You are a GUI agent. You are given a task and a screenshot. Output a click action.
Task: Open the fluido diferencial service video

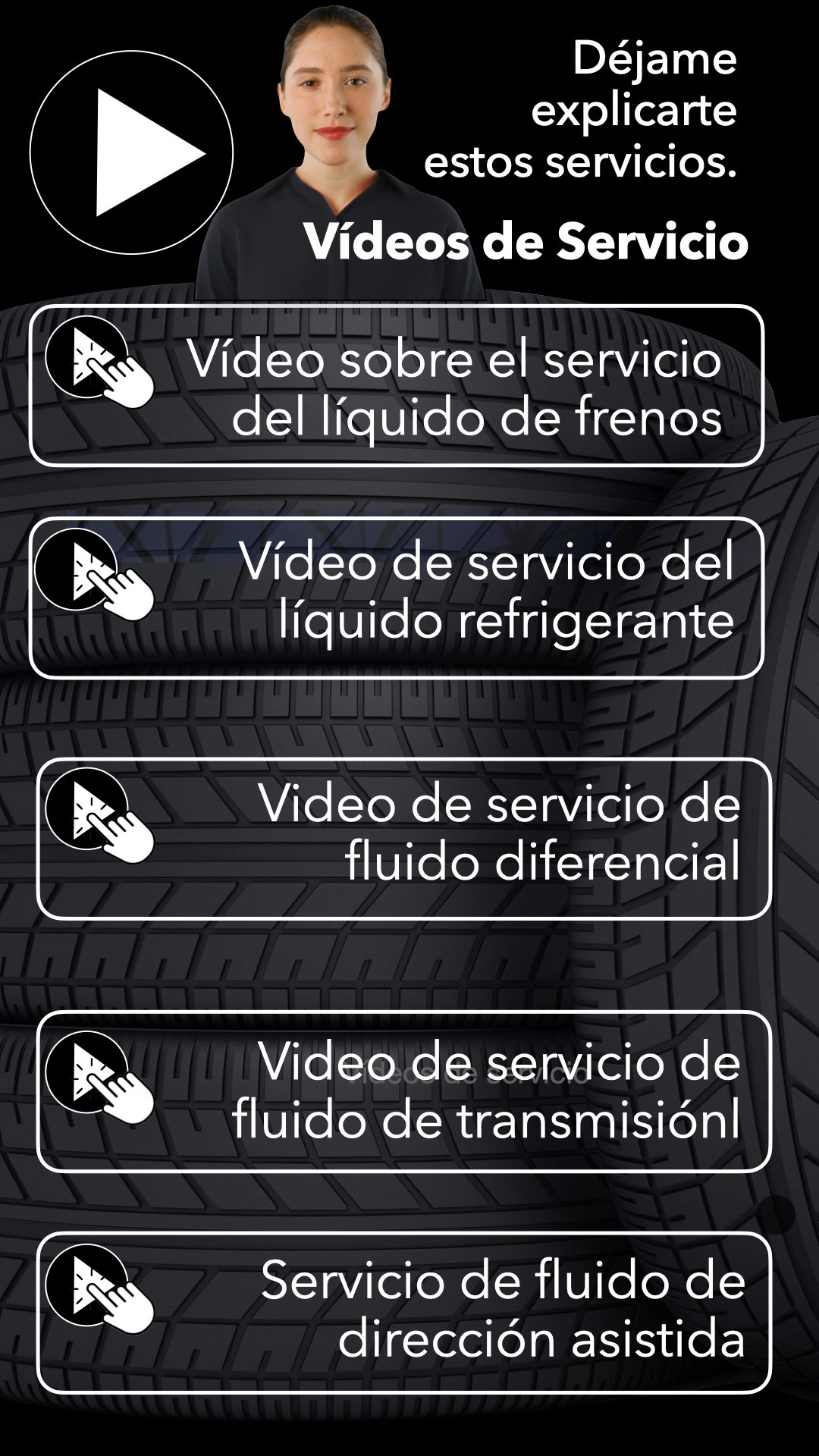click(x=403, y=839)
